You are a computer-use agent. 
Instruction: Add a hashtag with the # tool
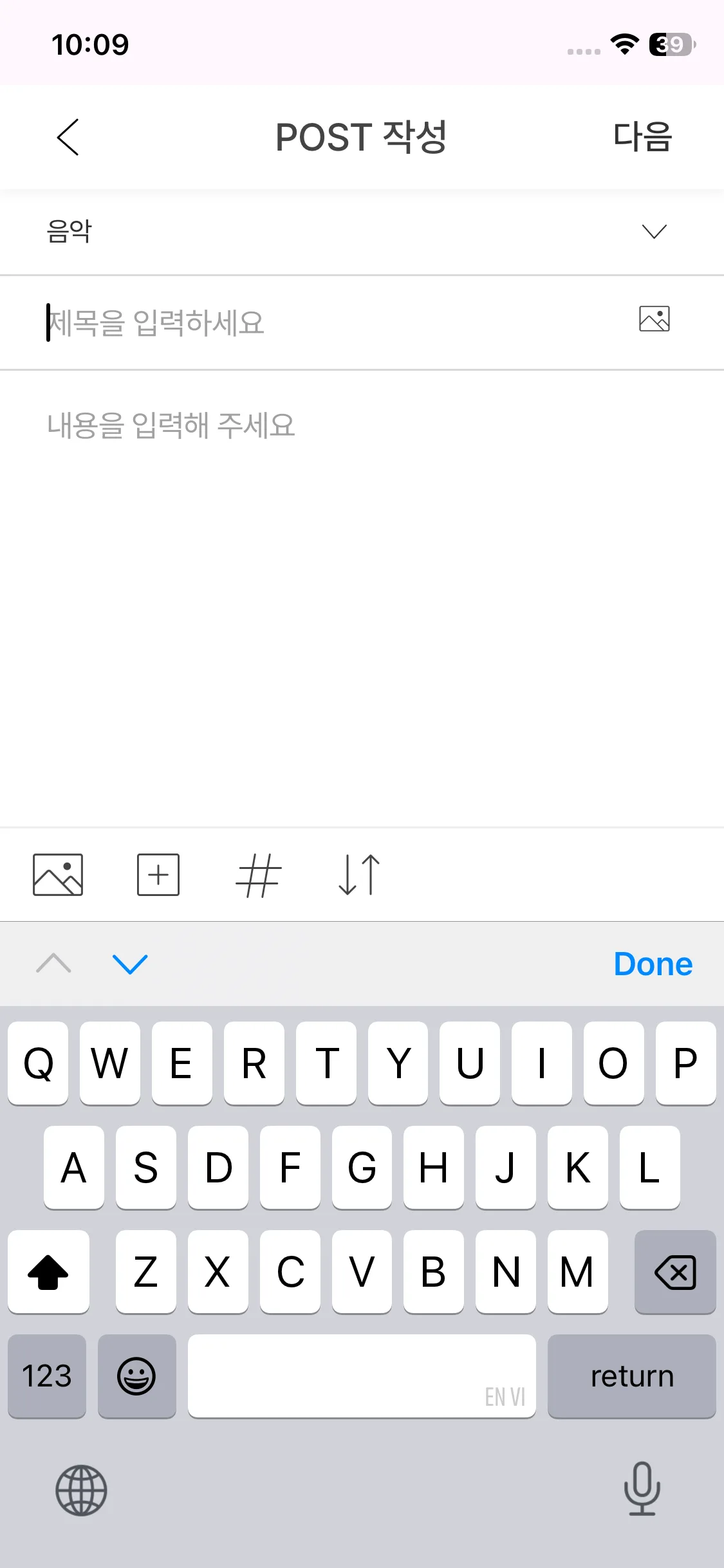[x=258, y=875]
